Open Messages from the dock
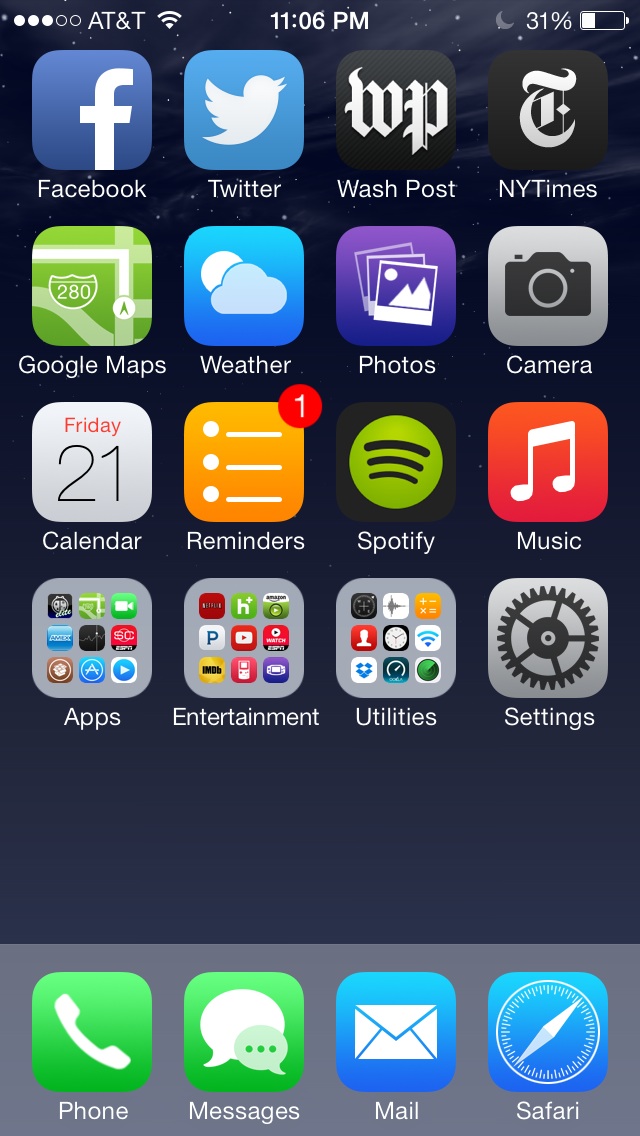 pyautogui.click(x=244, y=1032)
